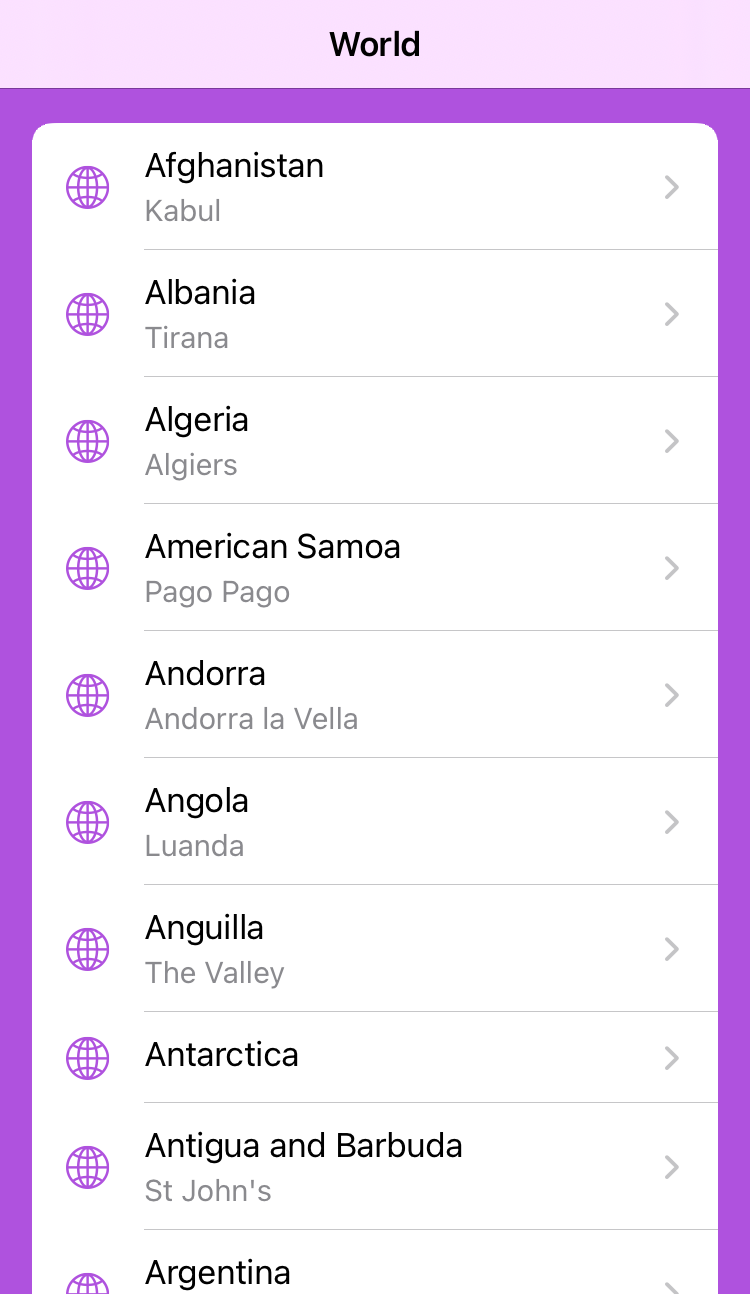The height and width of the screenshot is (1294, 750).
Task: Open the Antarctica entry
Action: point(374,1057)
